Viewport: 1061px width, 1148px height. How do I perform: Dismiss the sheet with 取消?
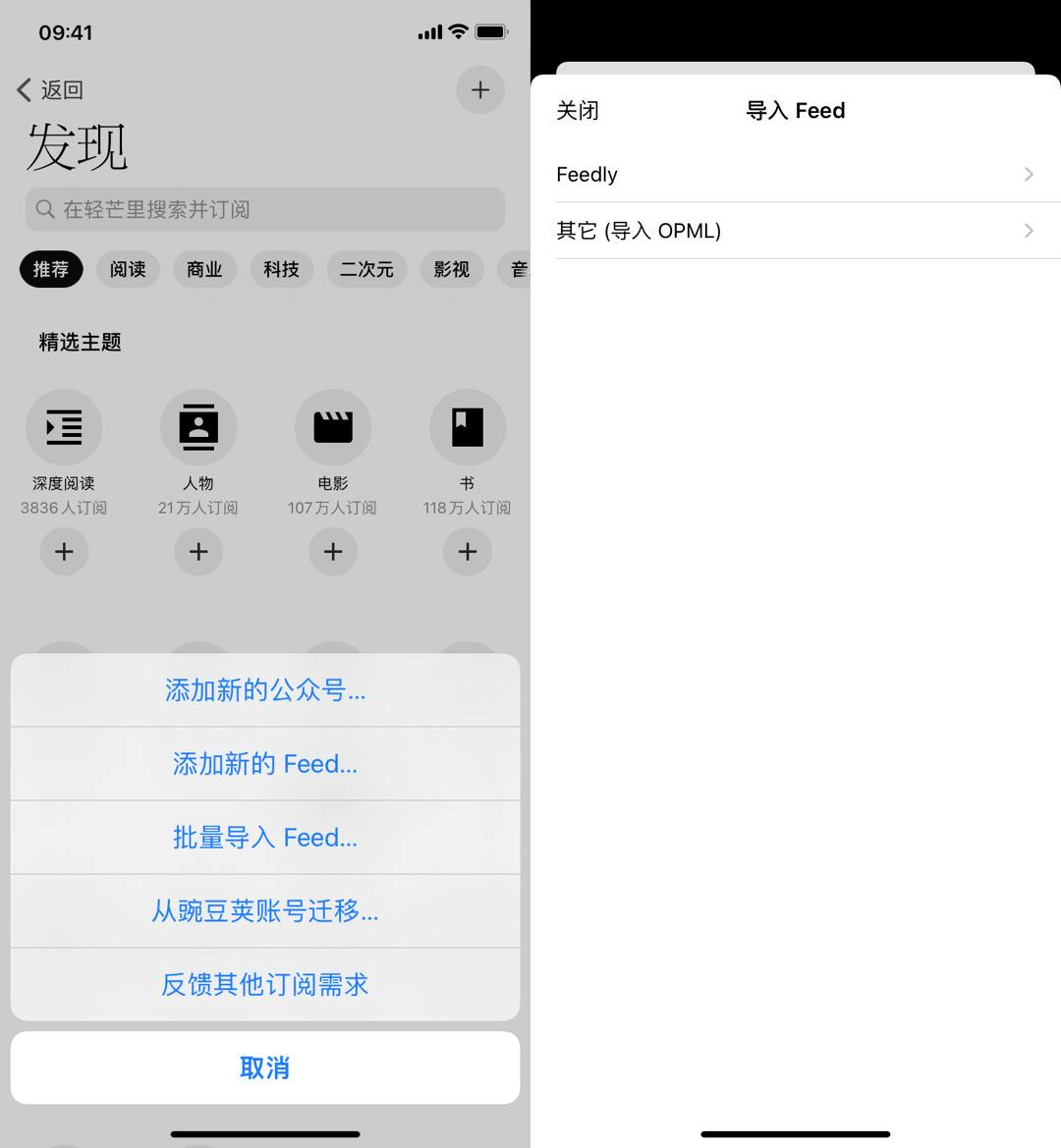click(265, 1067)
